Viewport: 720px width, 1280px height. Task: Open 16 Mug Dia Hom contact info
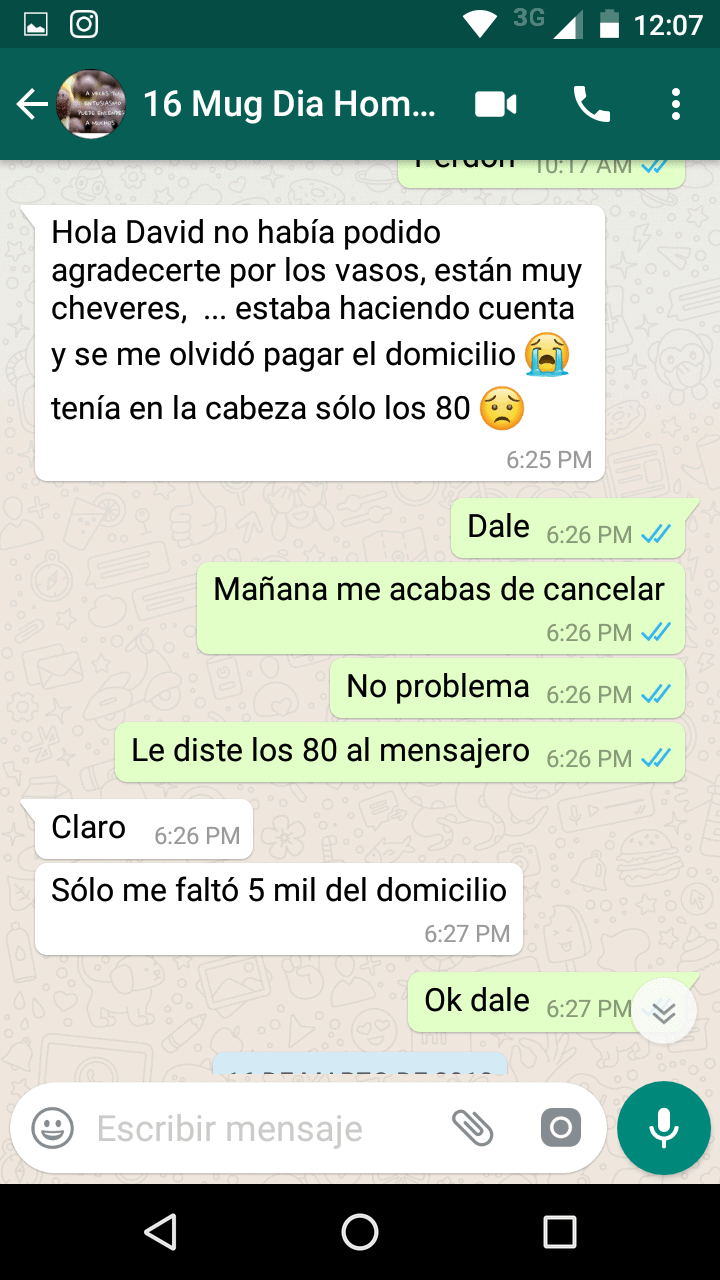[289, 104]
